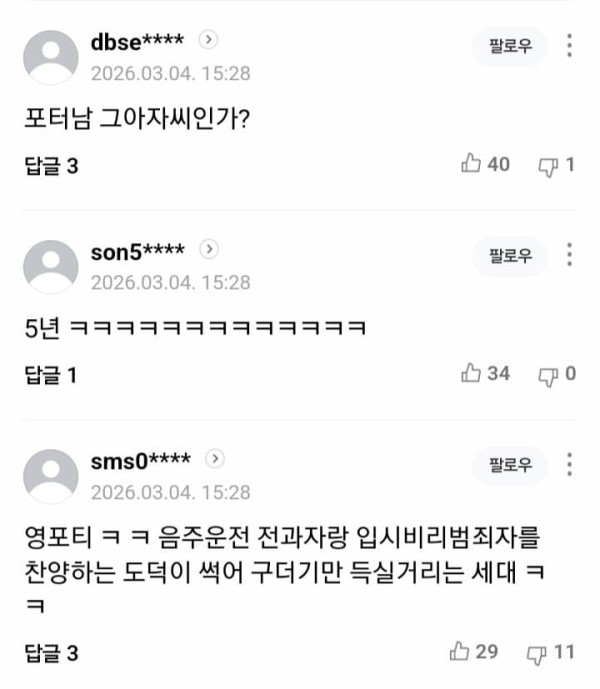Open the profile arrow next to son5****
The width and height of the screenshot is (600, 689).
[x=208, y=249]
